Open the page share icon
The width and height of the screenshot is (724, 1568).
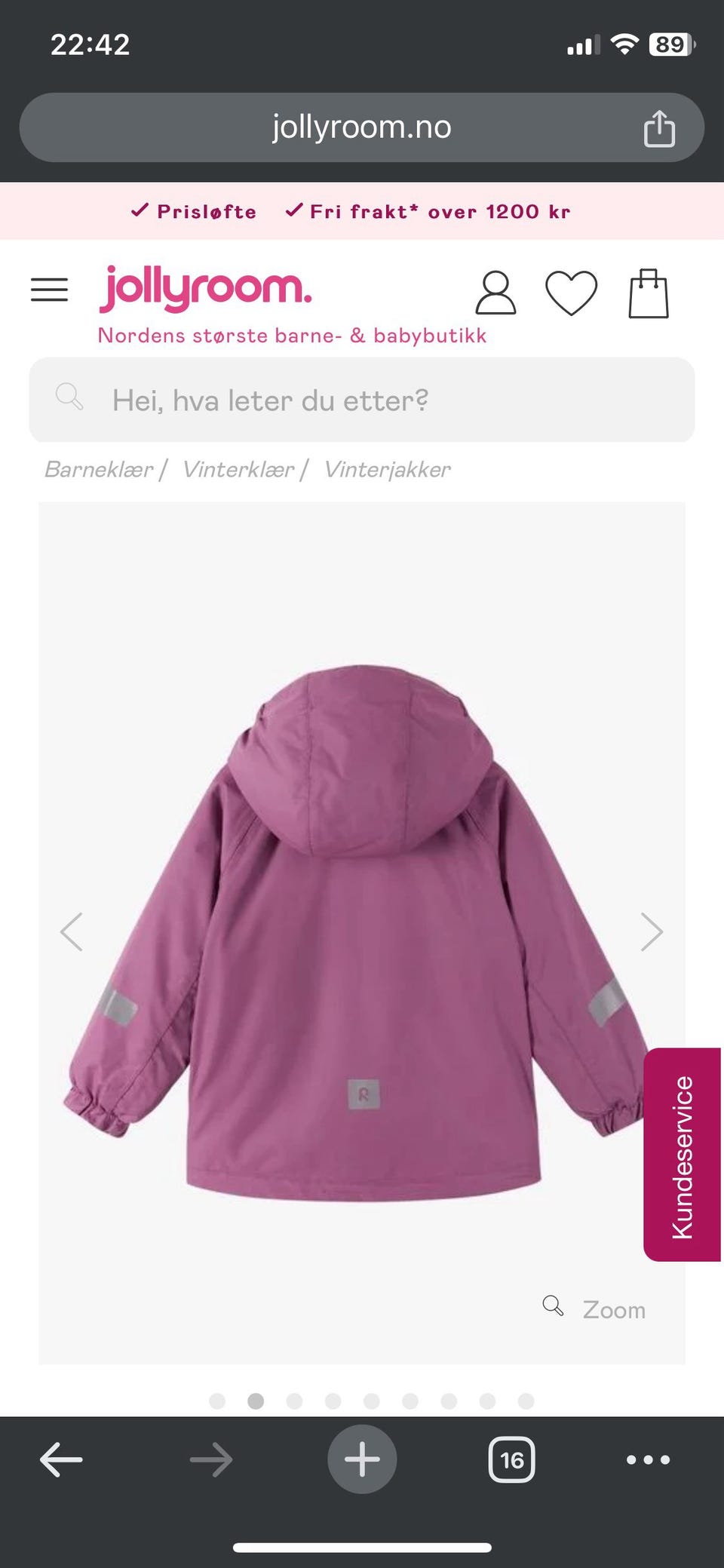click(661, 127)
